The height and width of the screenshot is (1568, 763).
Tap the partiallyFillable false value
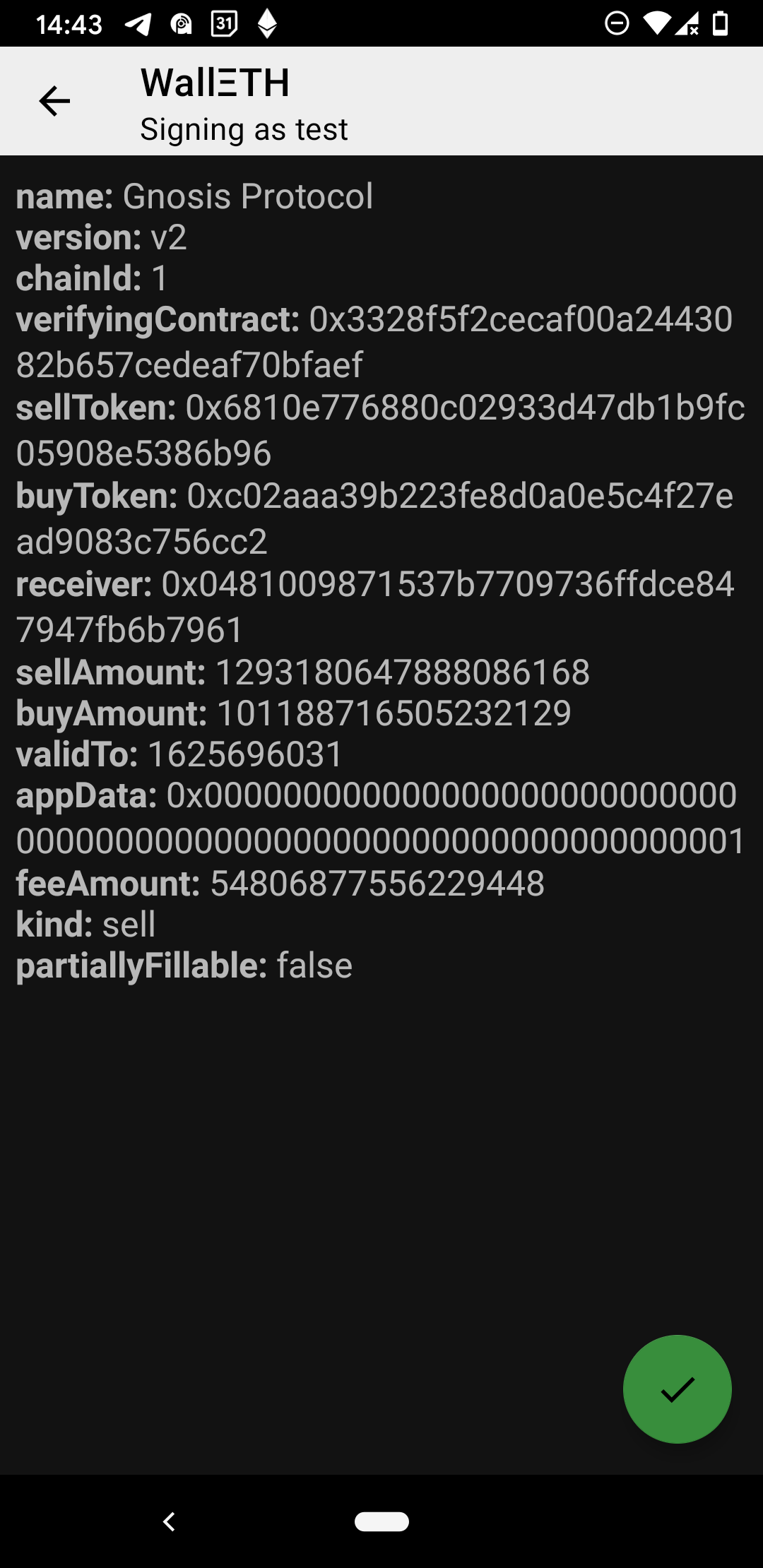point(315,966)
